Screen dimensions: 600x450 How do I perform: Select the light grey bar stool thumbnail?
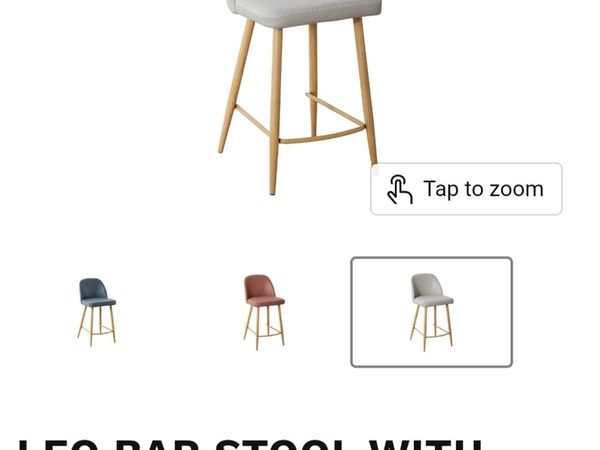[431, 311]
